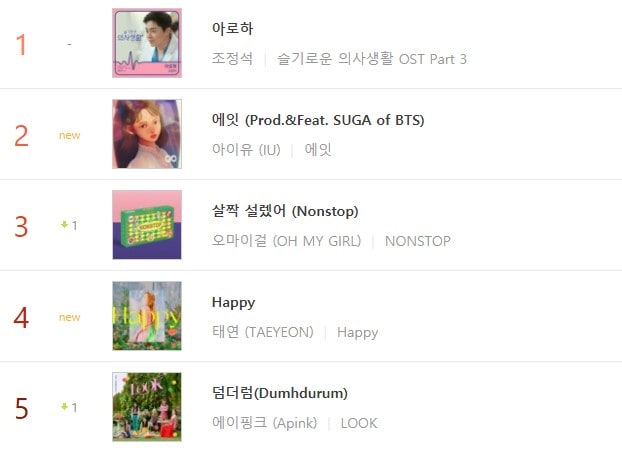The width and height of the screenshot is (622, 452).
Task: View artist 오마이걸 (OH MY GIRL)
Action: (286, 241)
